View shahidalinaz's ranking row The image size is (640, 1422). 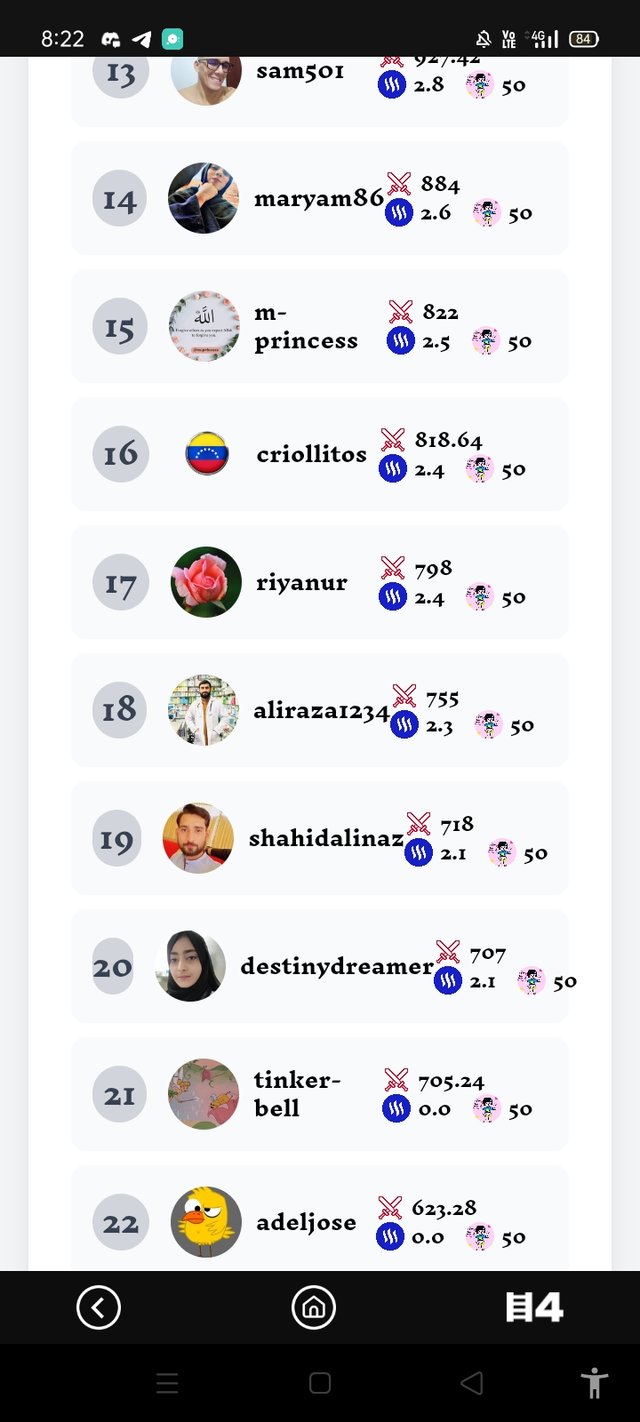point(319,838)
